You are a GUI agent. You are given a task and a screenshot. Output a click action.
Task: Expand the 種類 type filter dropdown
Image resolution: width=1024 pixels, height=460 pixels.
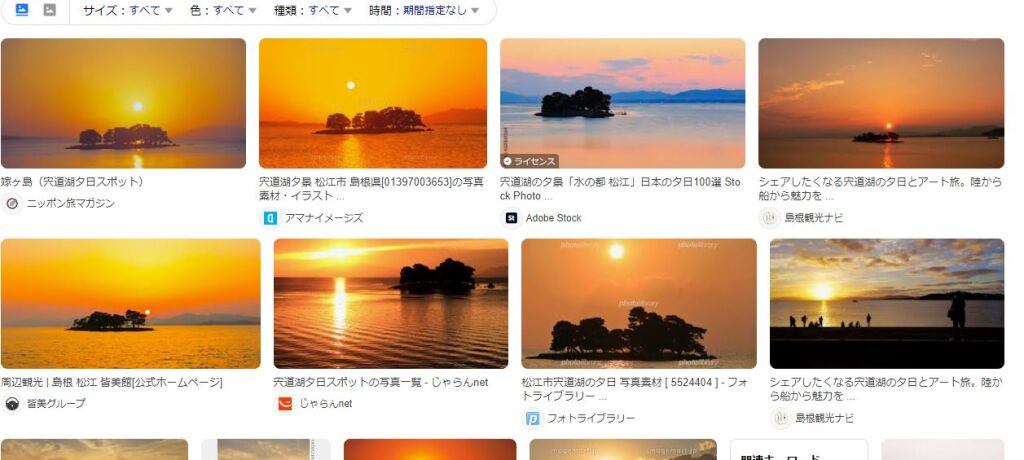point(312,10)
